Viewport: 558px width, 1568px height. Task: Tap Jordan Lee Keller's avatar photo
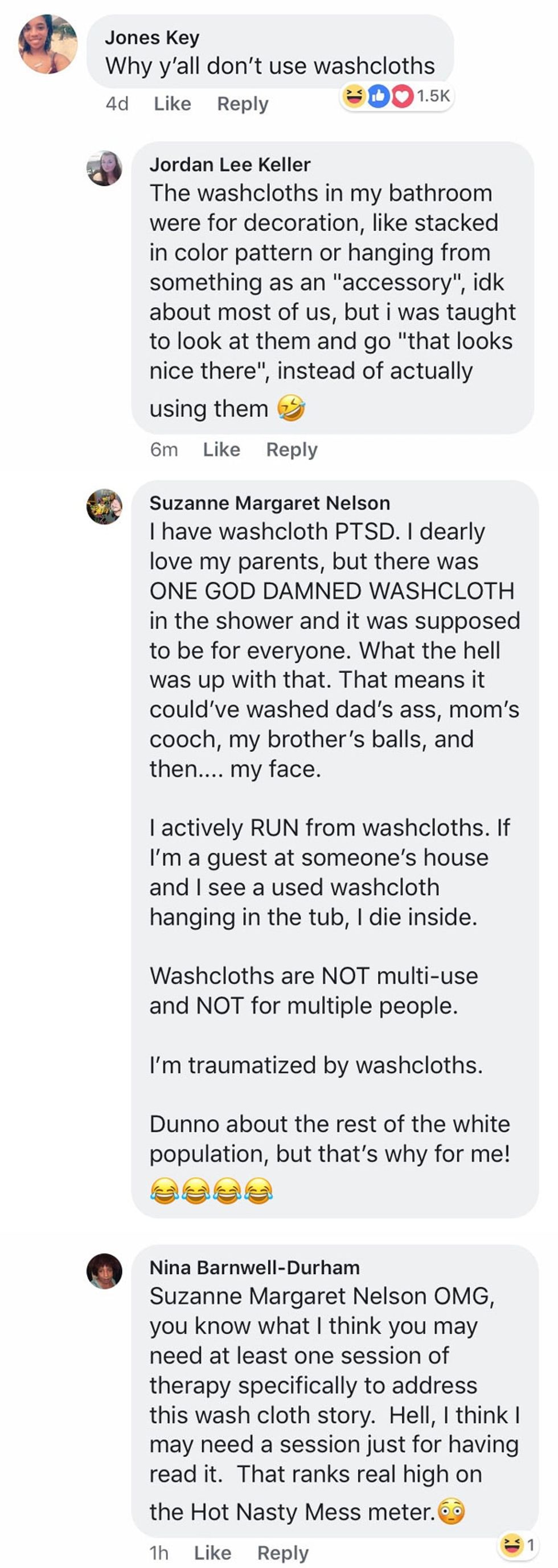104,168
